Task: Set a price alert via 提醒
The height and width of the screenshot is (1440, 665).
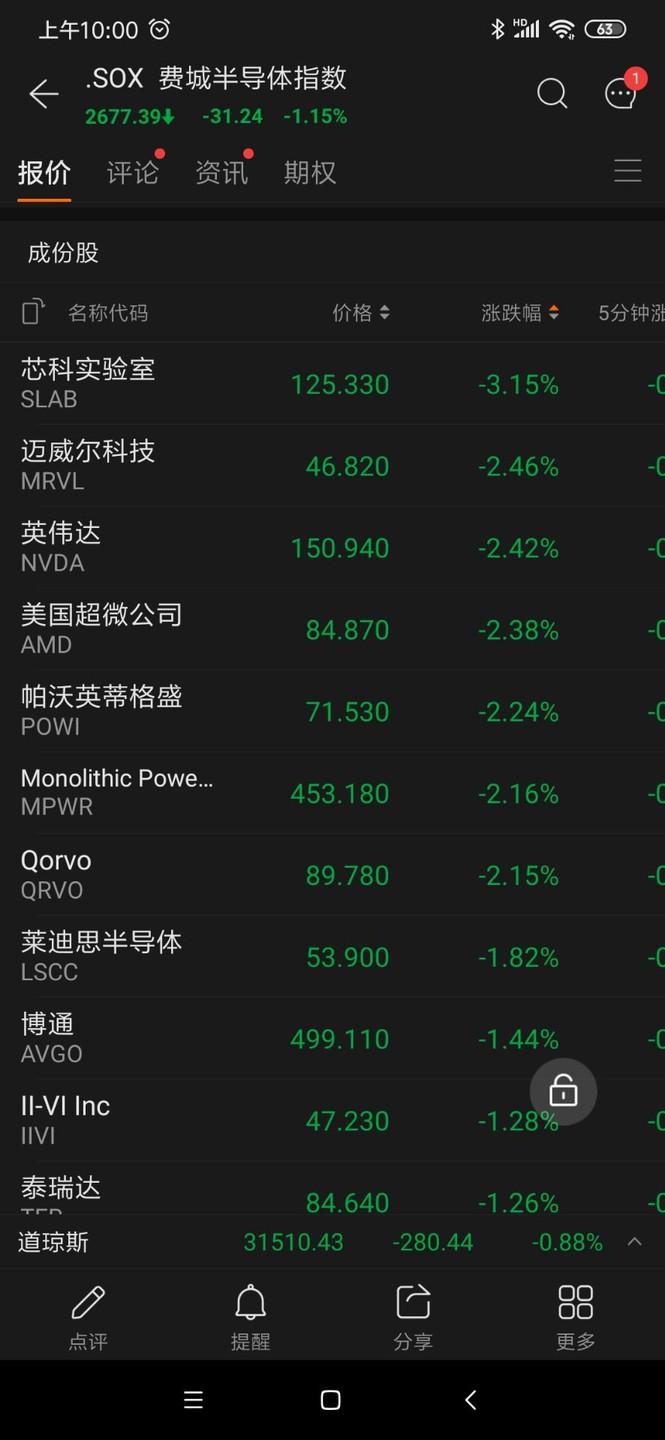Action: click(x=250, y=1317)
